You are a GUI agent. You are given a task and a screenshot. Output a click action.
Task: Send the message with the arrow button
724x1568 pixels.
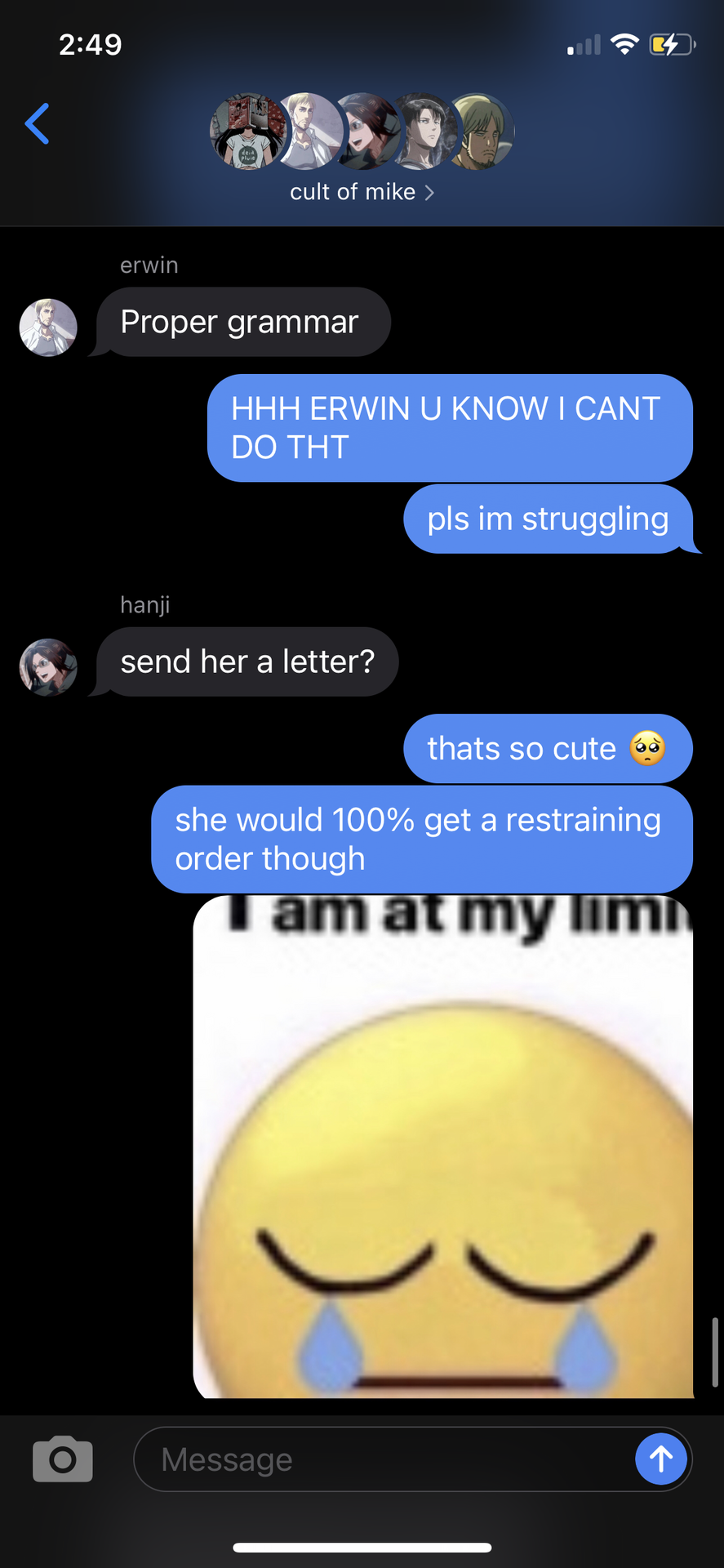(660, 1459)
